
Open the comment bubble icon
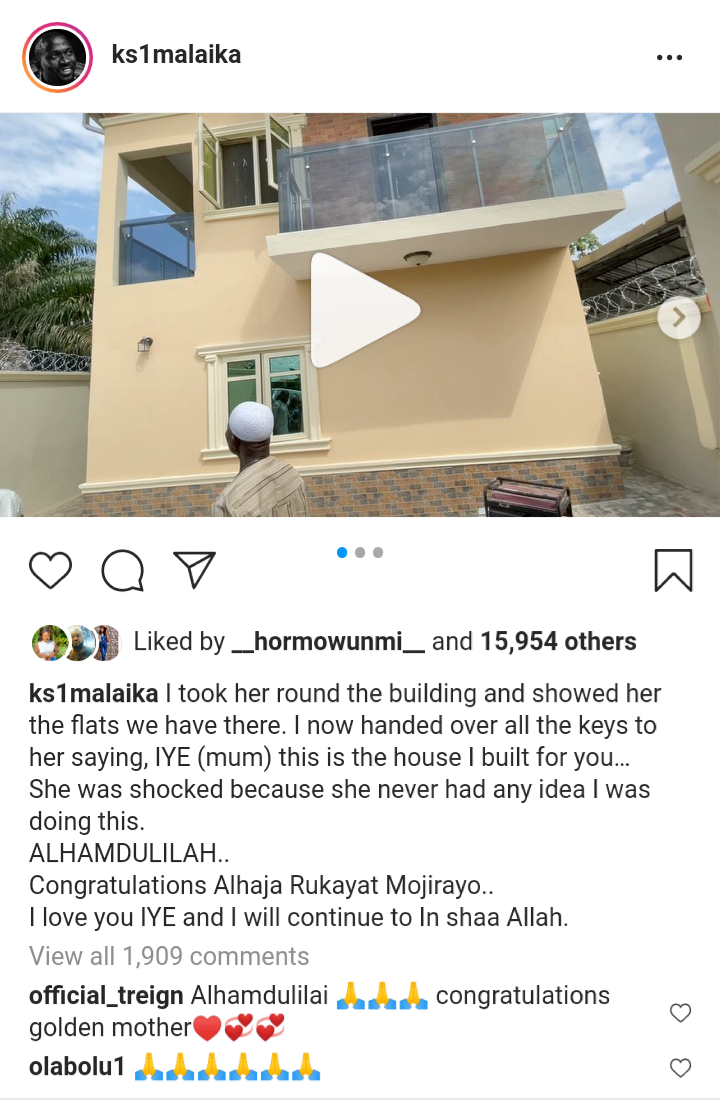(122, 570)
